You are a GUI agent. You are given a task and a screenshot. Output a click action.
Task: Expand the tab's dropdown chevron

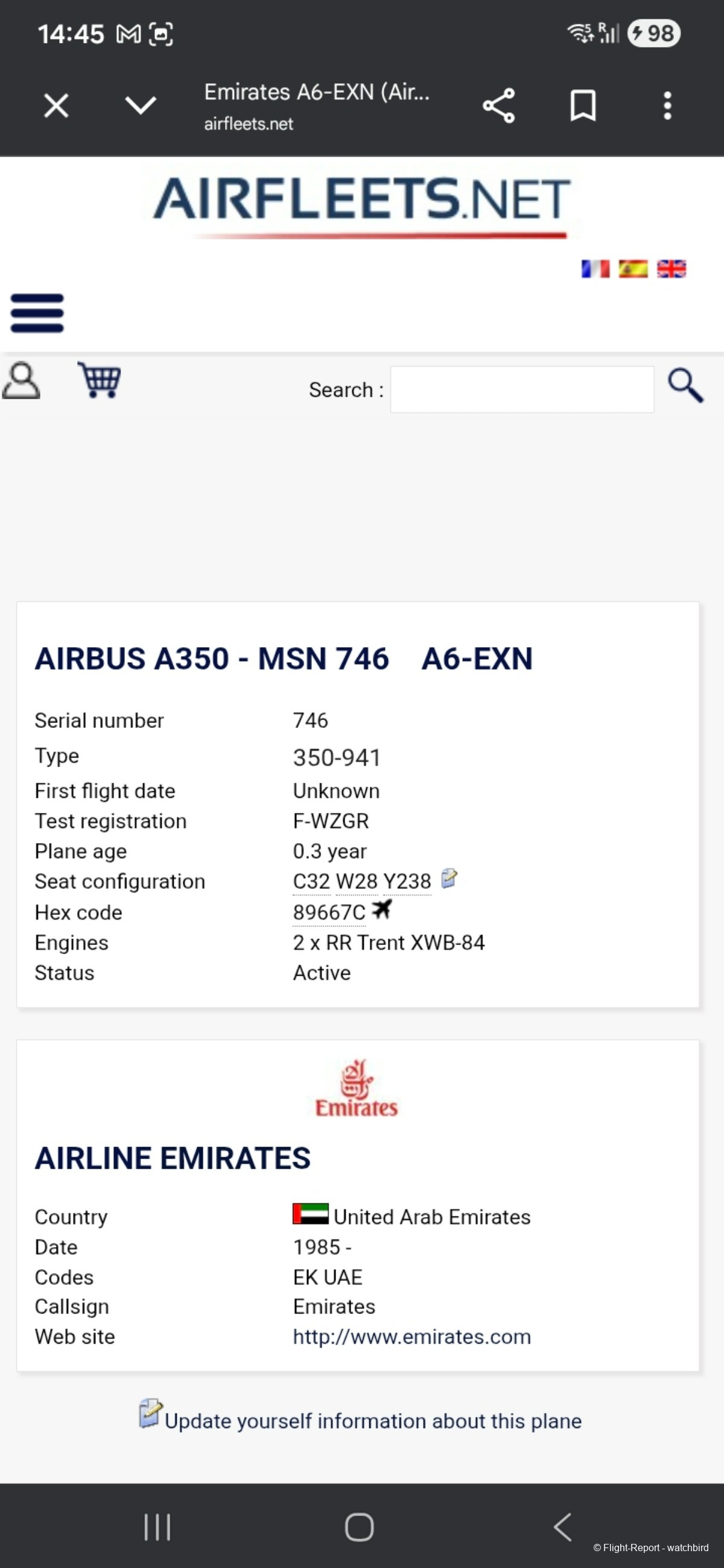point(140,106)
